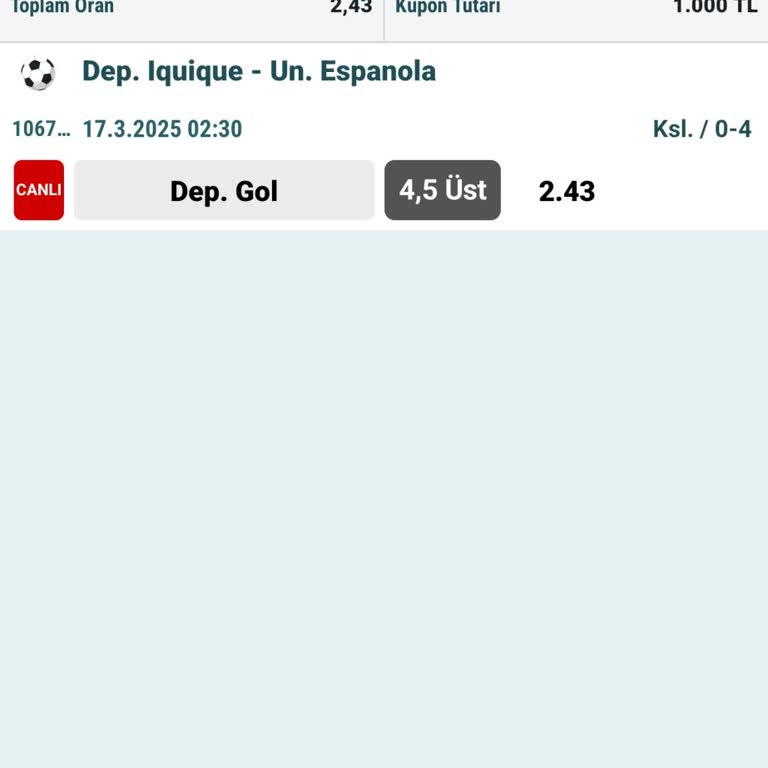Open the Dep. Iquique - Un. Espanola match
The height and width of the screenshot is (768, 768).
[x=258, y=72]
